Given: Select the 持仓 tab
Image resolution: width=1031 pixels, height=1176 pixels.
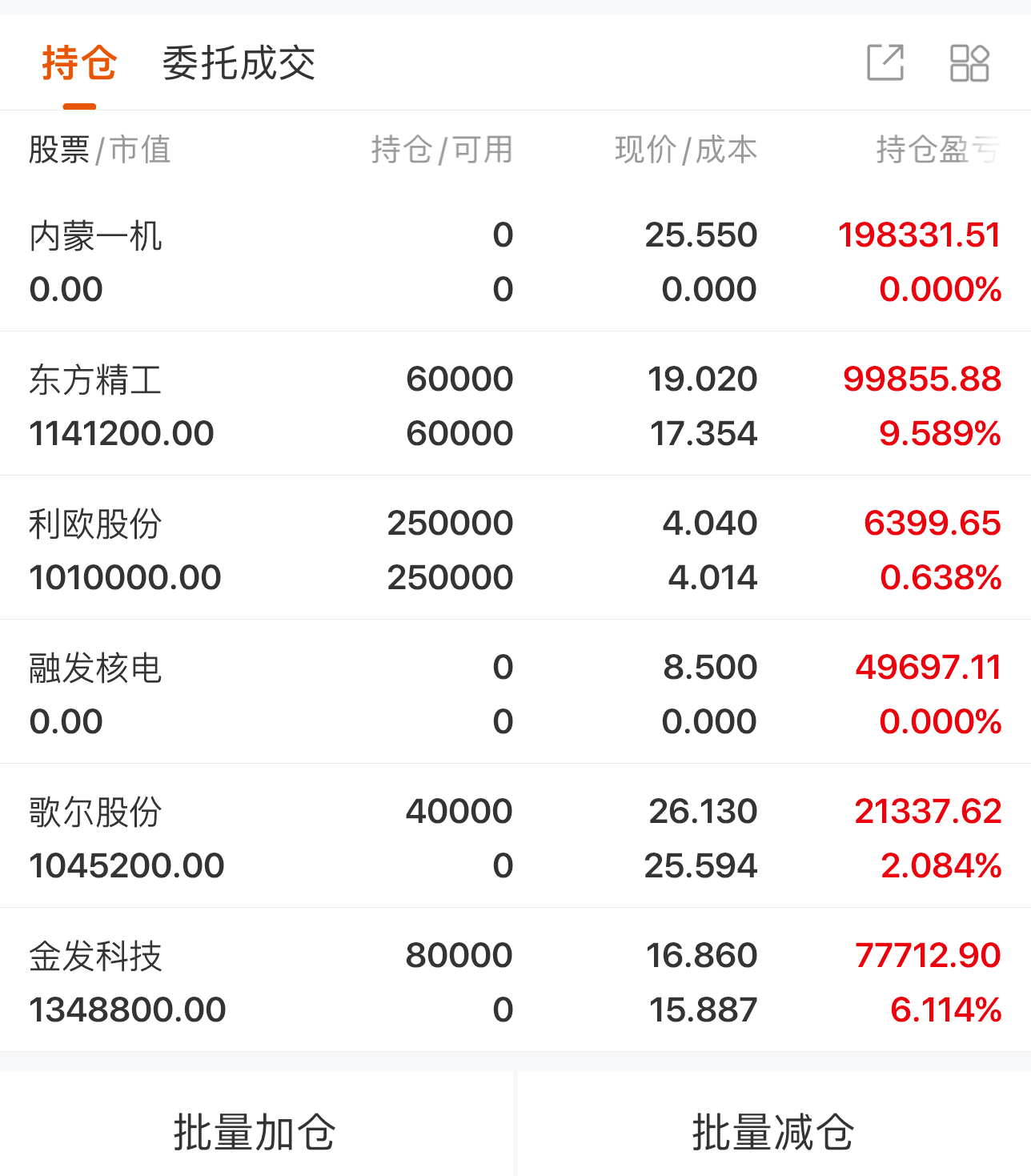Looking at the screenshot, I should [79, 63].
